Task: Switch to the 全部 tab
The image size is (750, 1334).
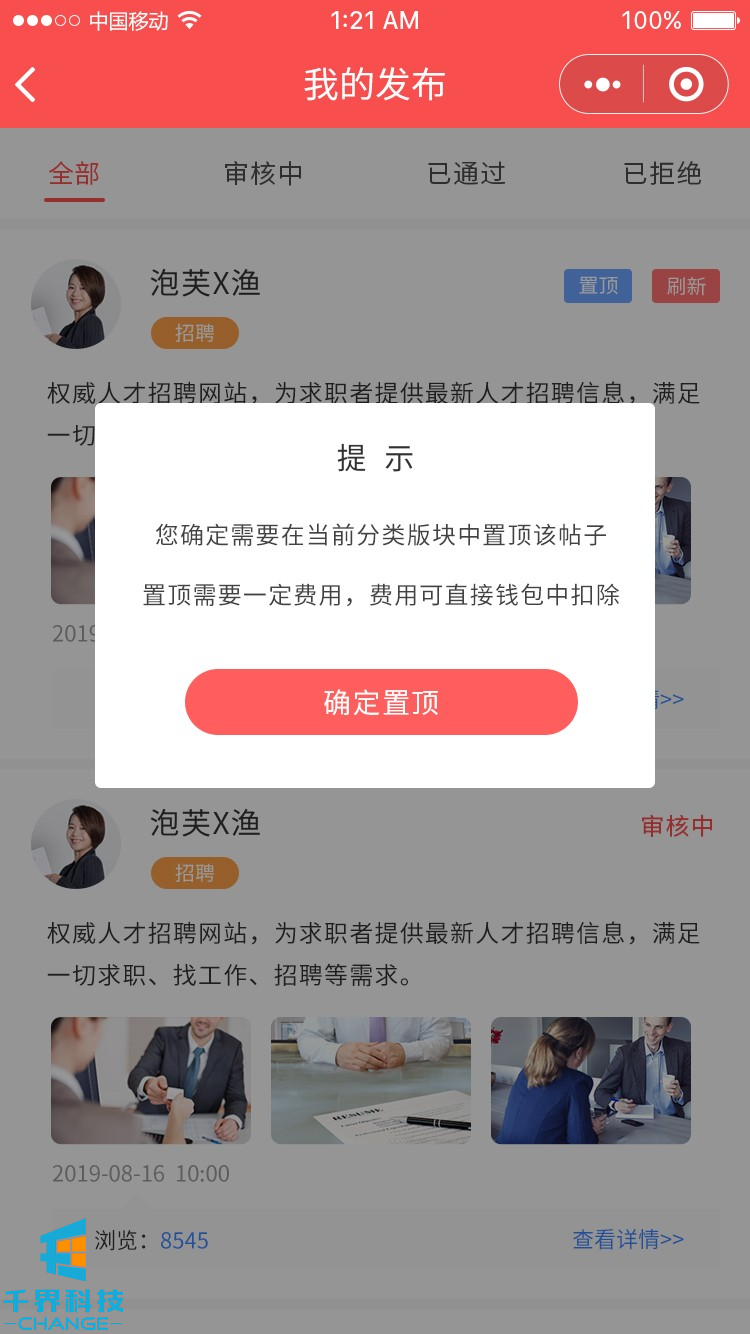Action: click(74, 174)
